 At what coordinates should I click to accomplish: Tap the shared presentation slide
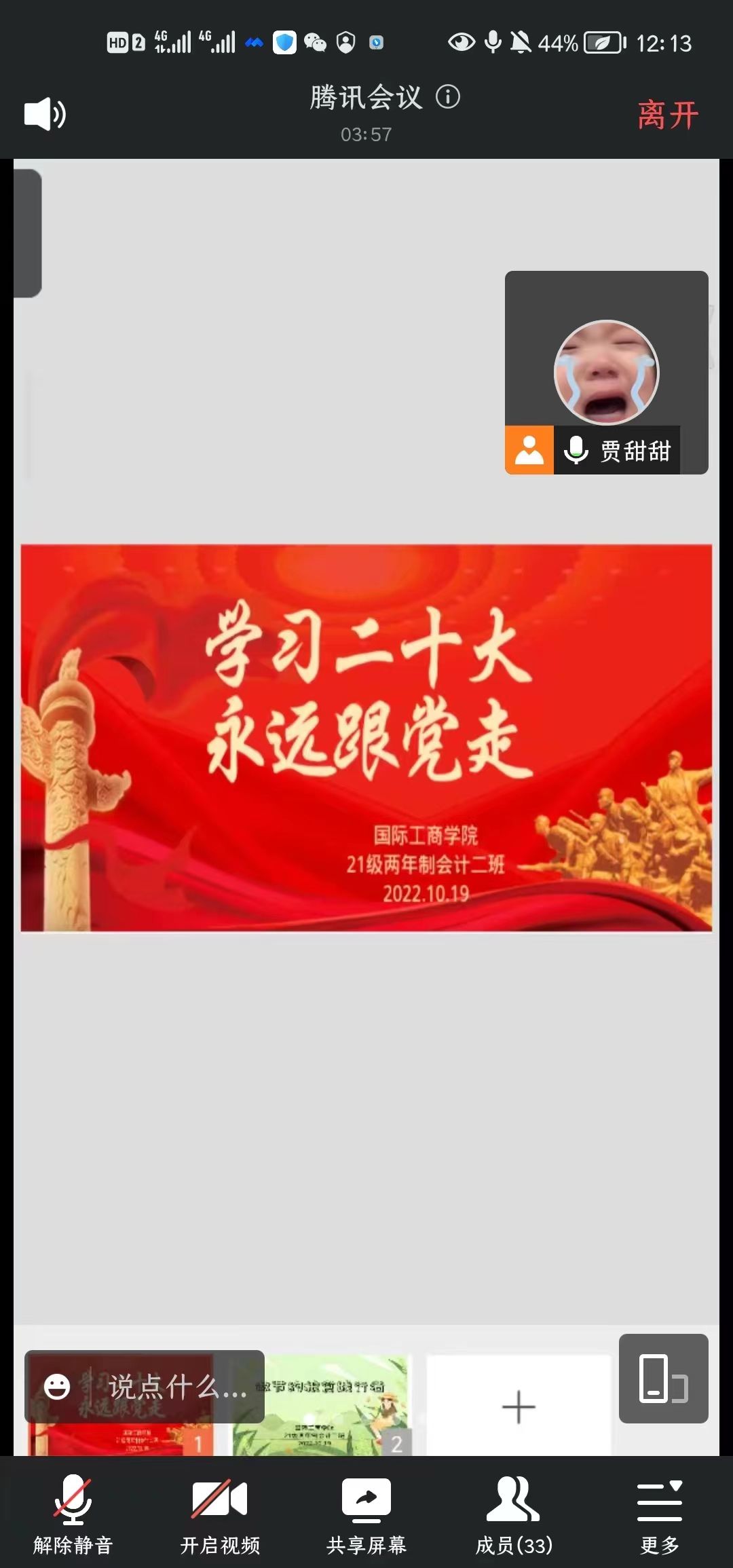point(366,738)
